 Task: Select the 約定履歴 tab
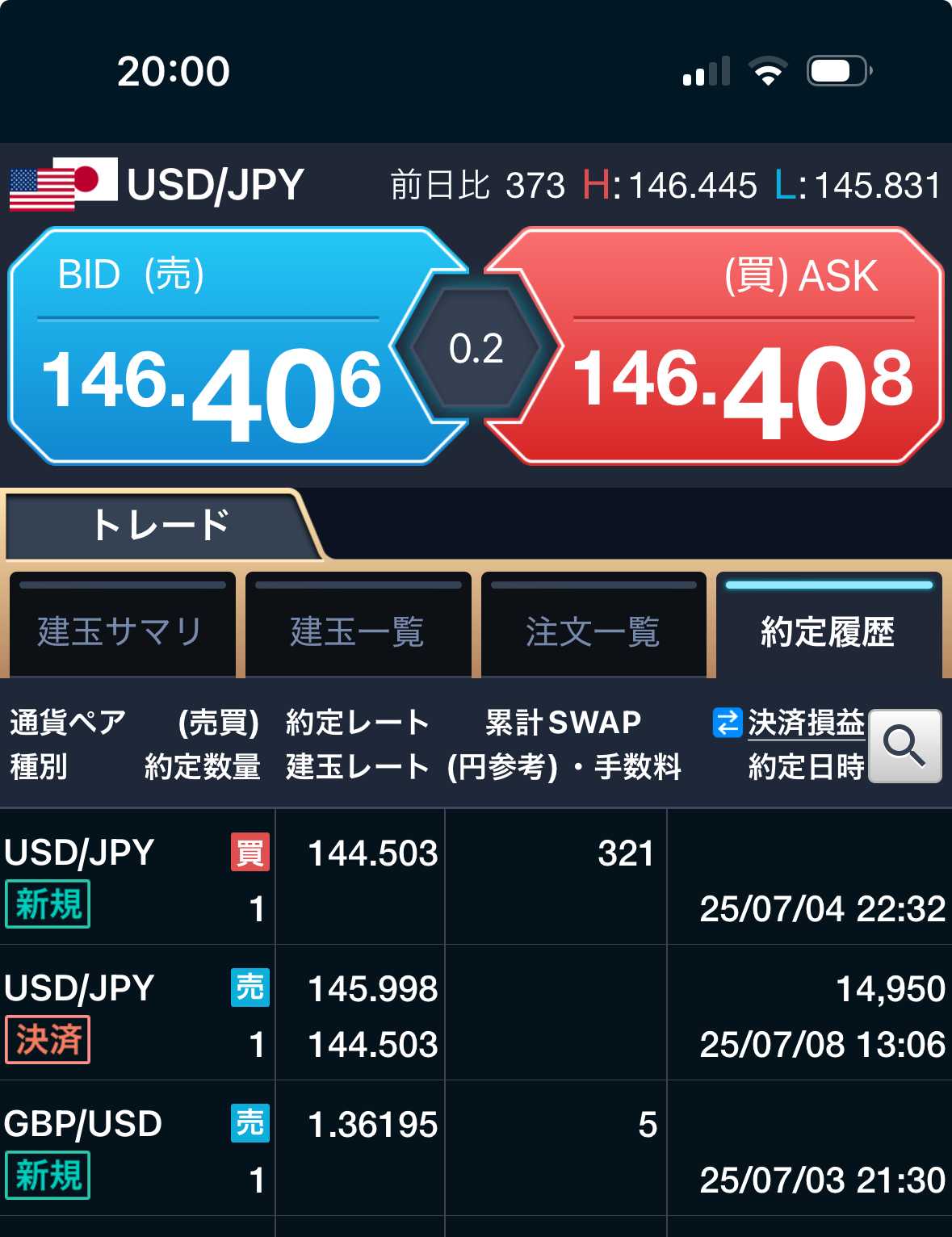pos(829,625)
